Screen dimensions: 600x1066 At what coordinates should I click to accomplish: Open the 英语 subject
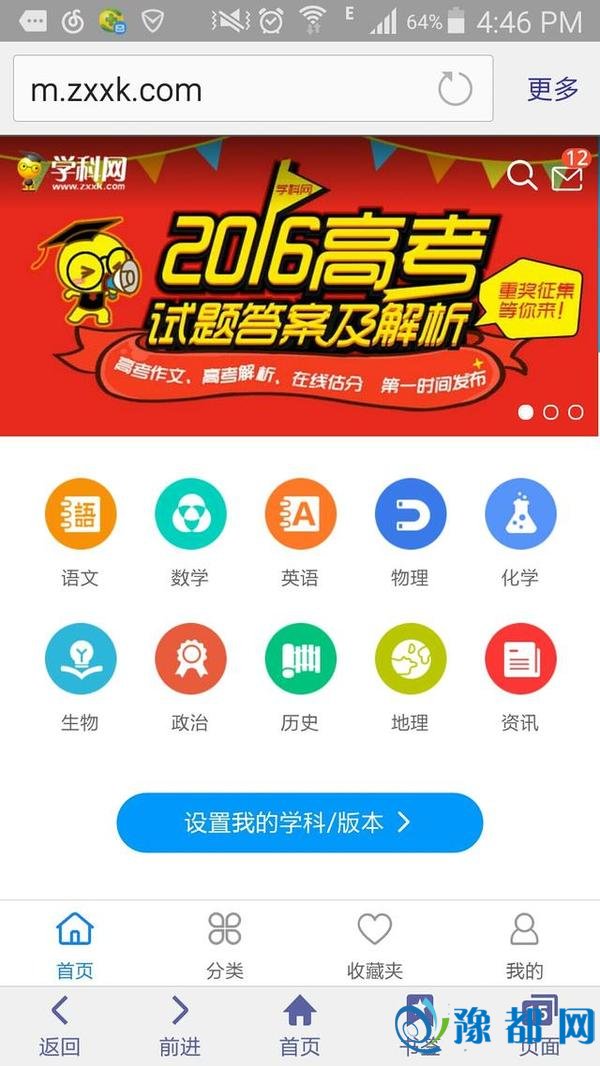click(x=300, y=532)
